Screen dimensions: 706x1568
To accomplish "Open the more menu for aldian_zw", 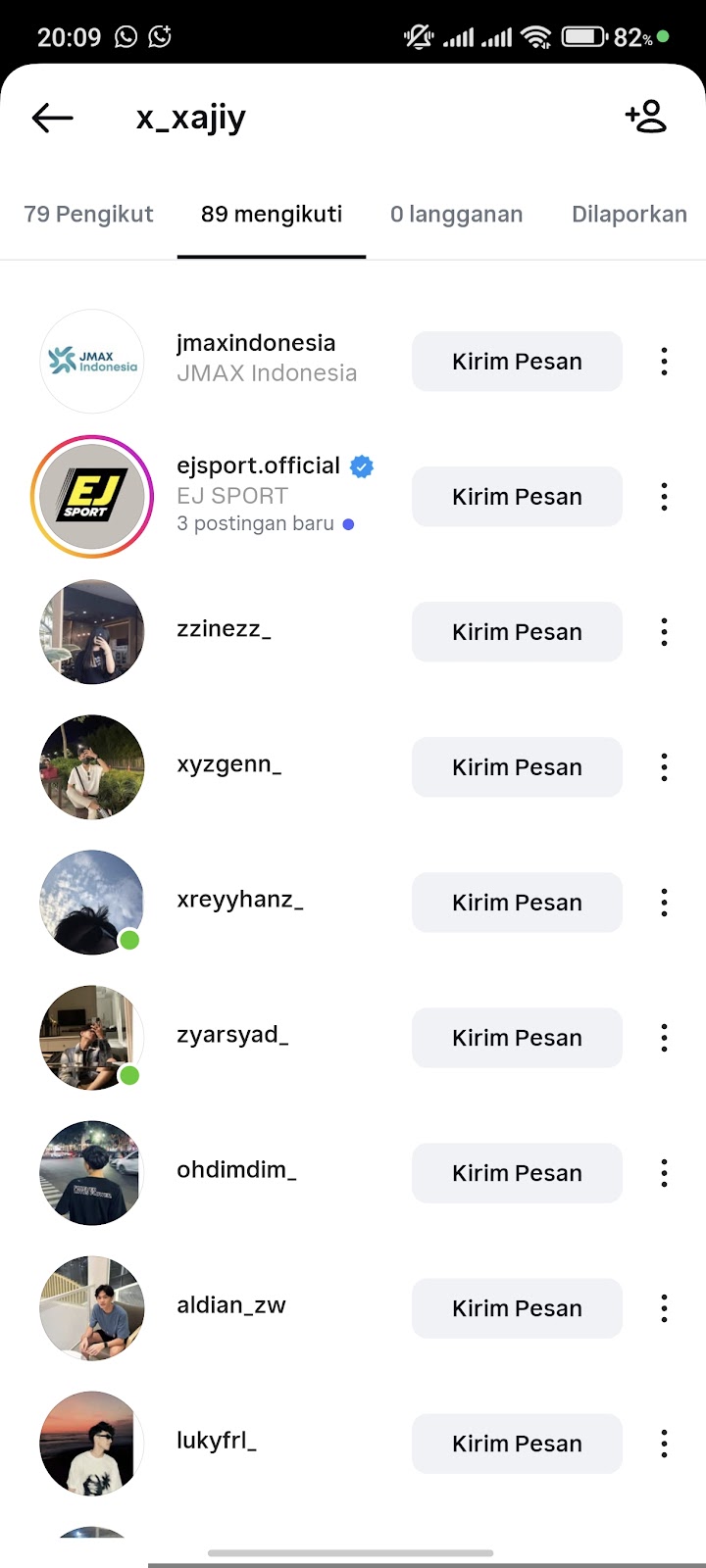I will point(664,1308).
